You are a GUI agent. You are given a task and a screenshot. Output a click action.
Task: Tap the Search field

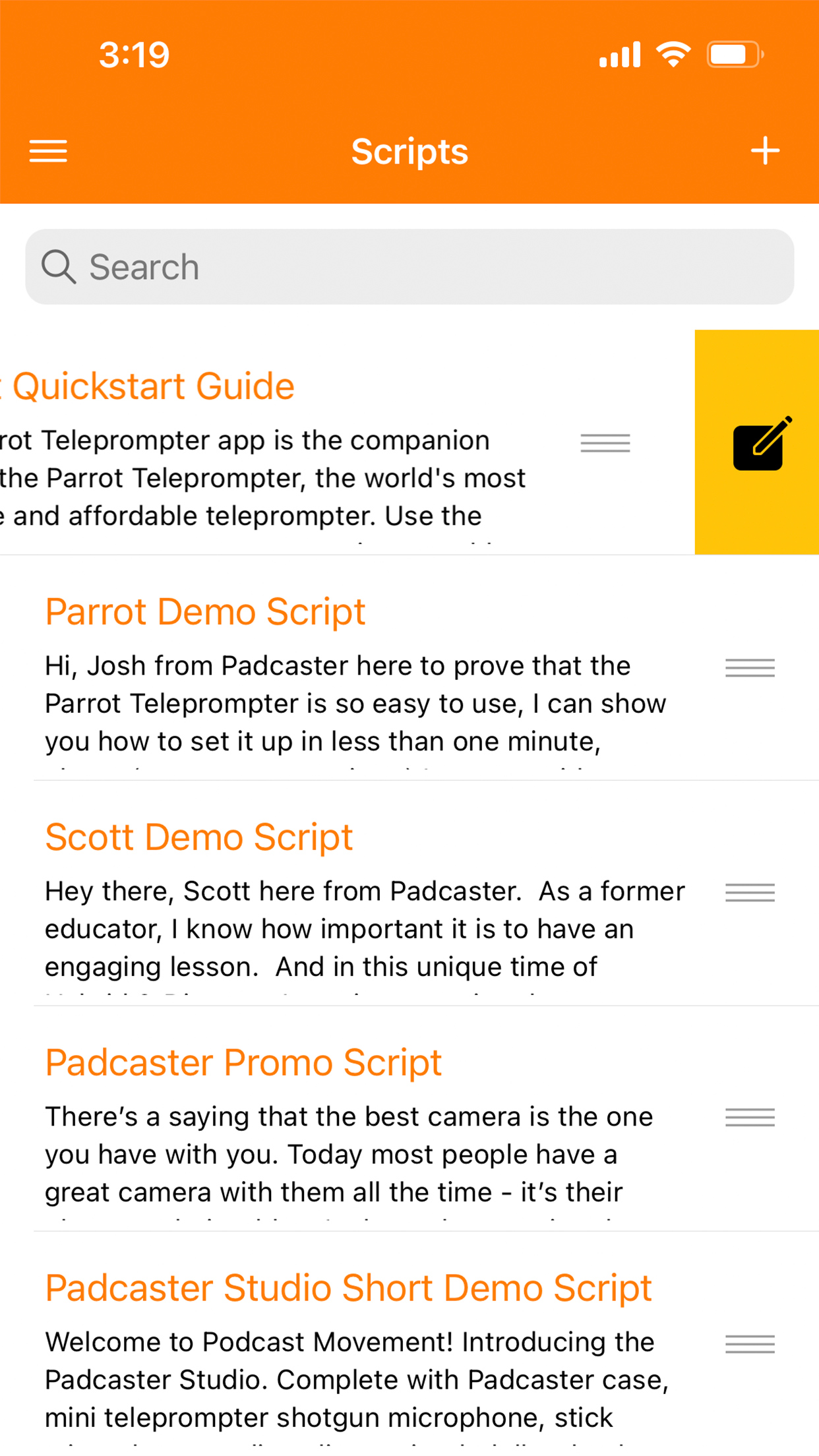[409, 266]
